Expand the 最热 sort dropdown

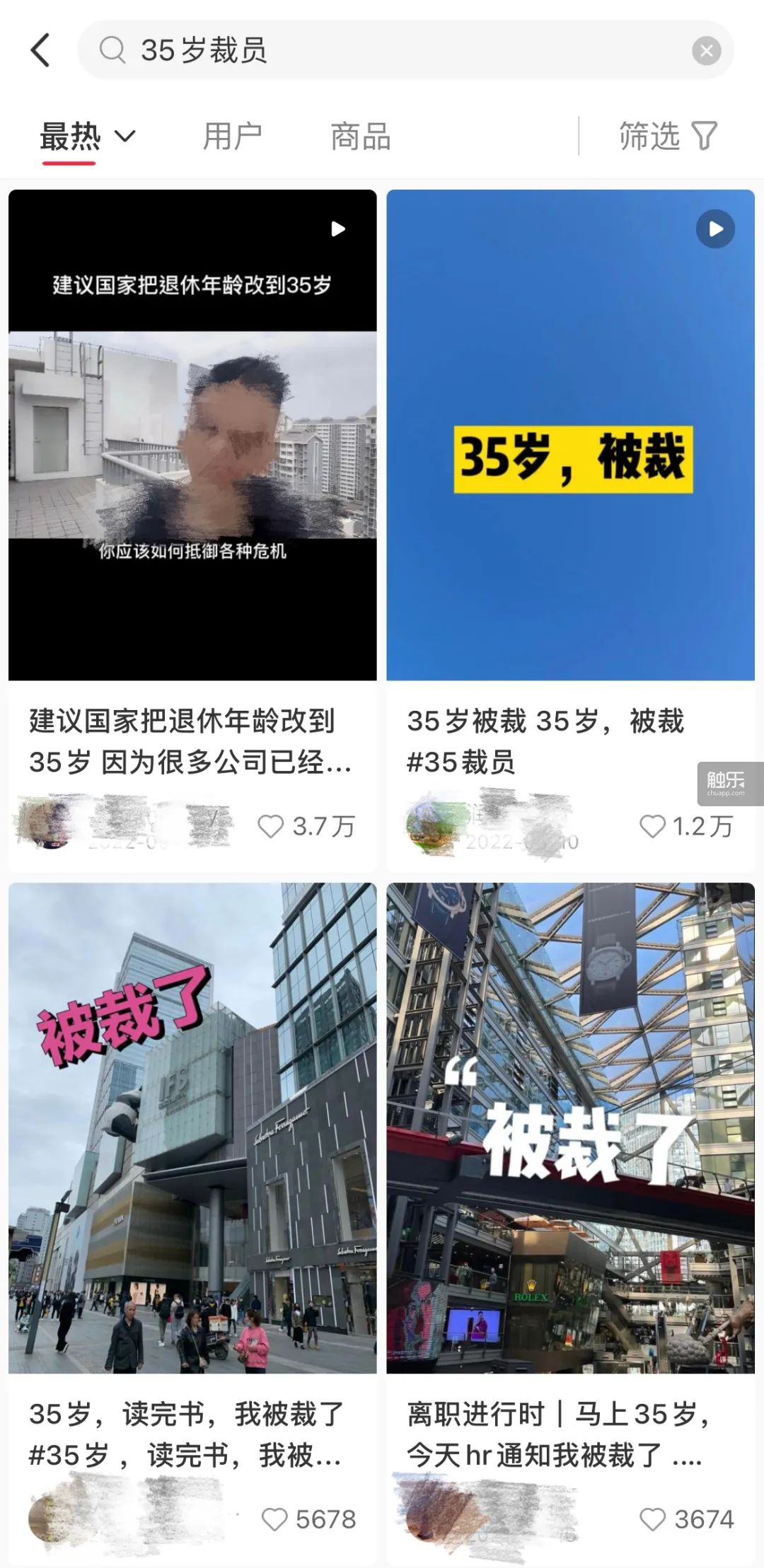coord(88,137)
